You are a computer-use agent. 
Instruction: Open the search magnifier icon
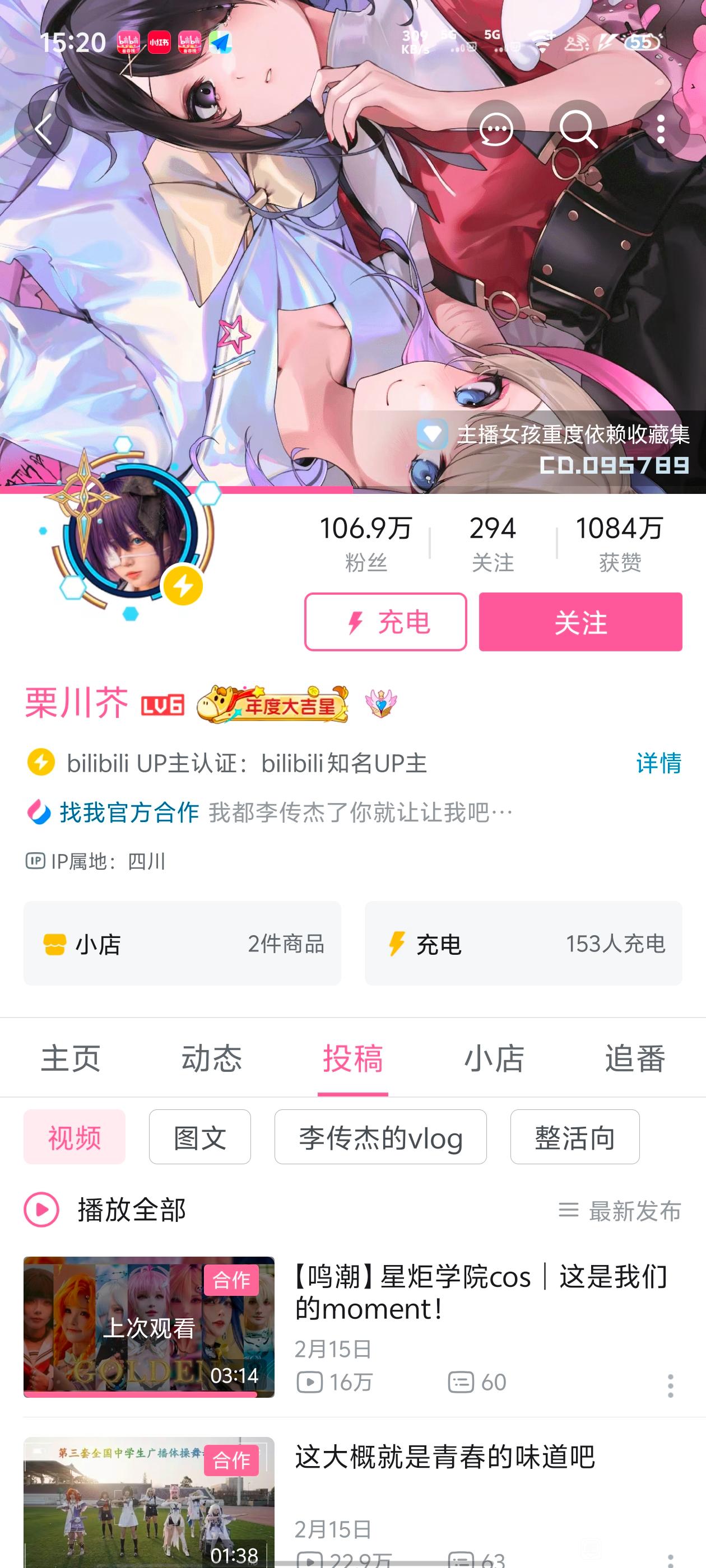578,129
